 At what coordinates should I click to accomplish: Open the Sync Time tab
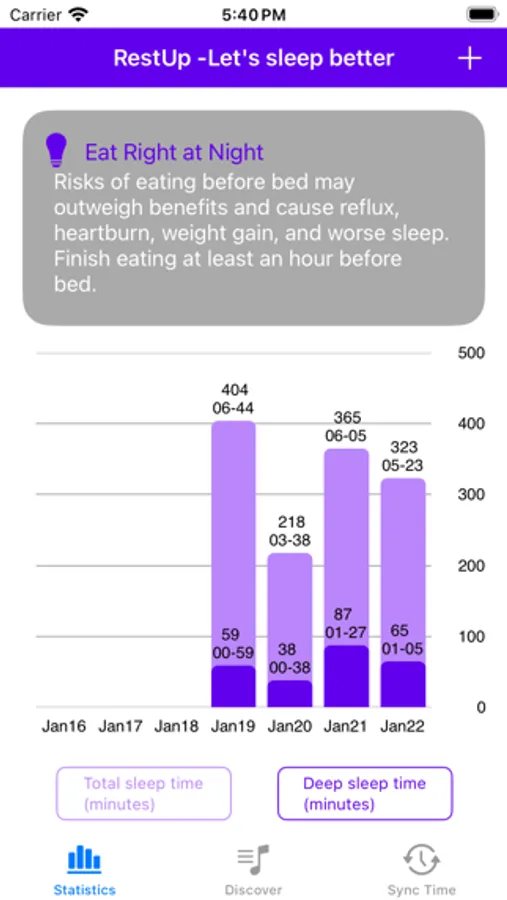click(x=421, y=870)
